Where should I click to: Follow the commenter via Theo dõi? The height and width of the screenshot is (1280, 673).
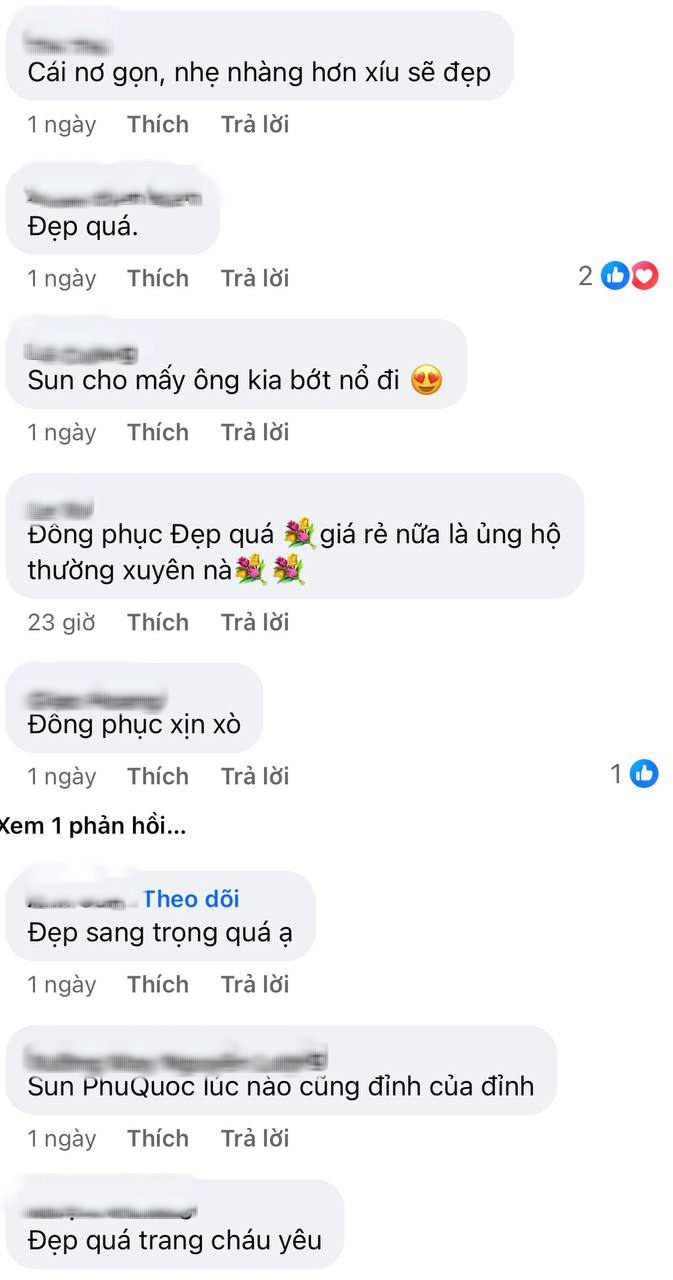(191, 899)
